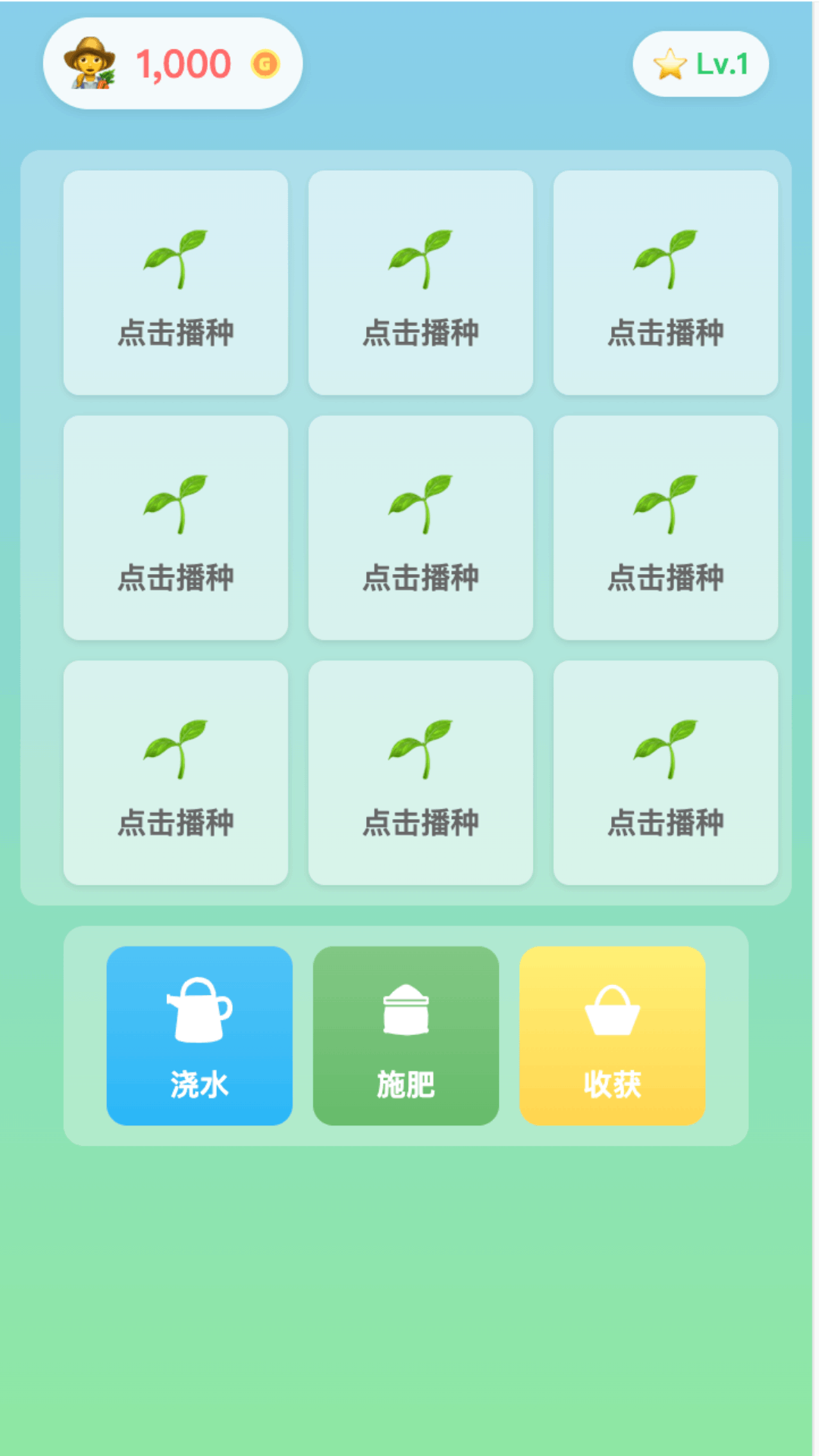This screenshot has width=819, height=1456.
Task: Select the watering can icon
Action: click(199, 1009)
